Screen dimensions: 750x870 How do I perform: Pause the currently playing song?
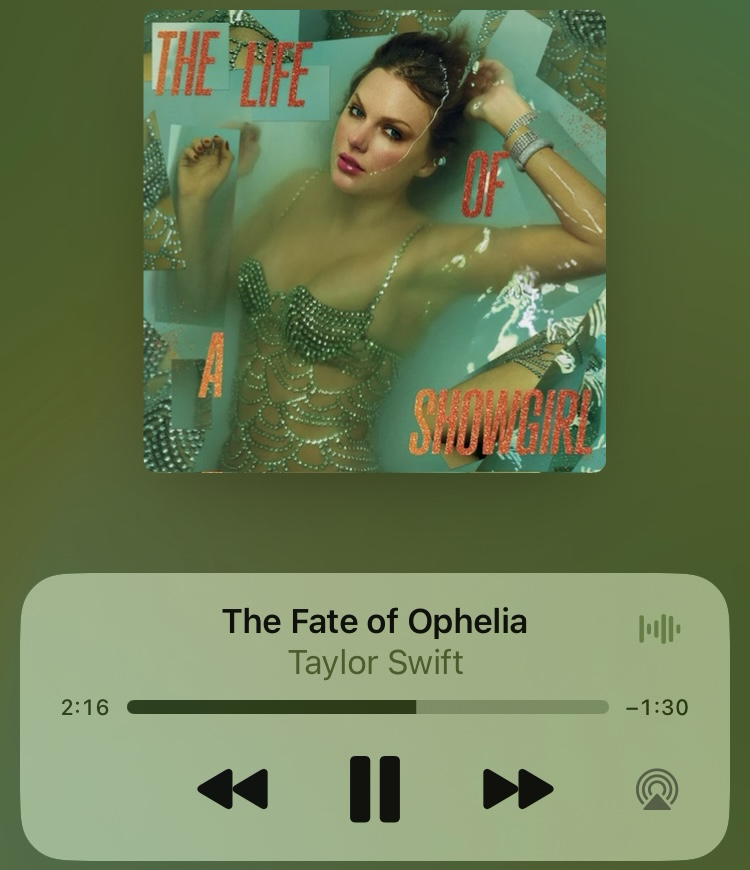tap(375, 789)
